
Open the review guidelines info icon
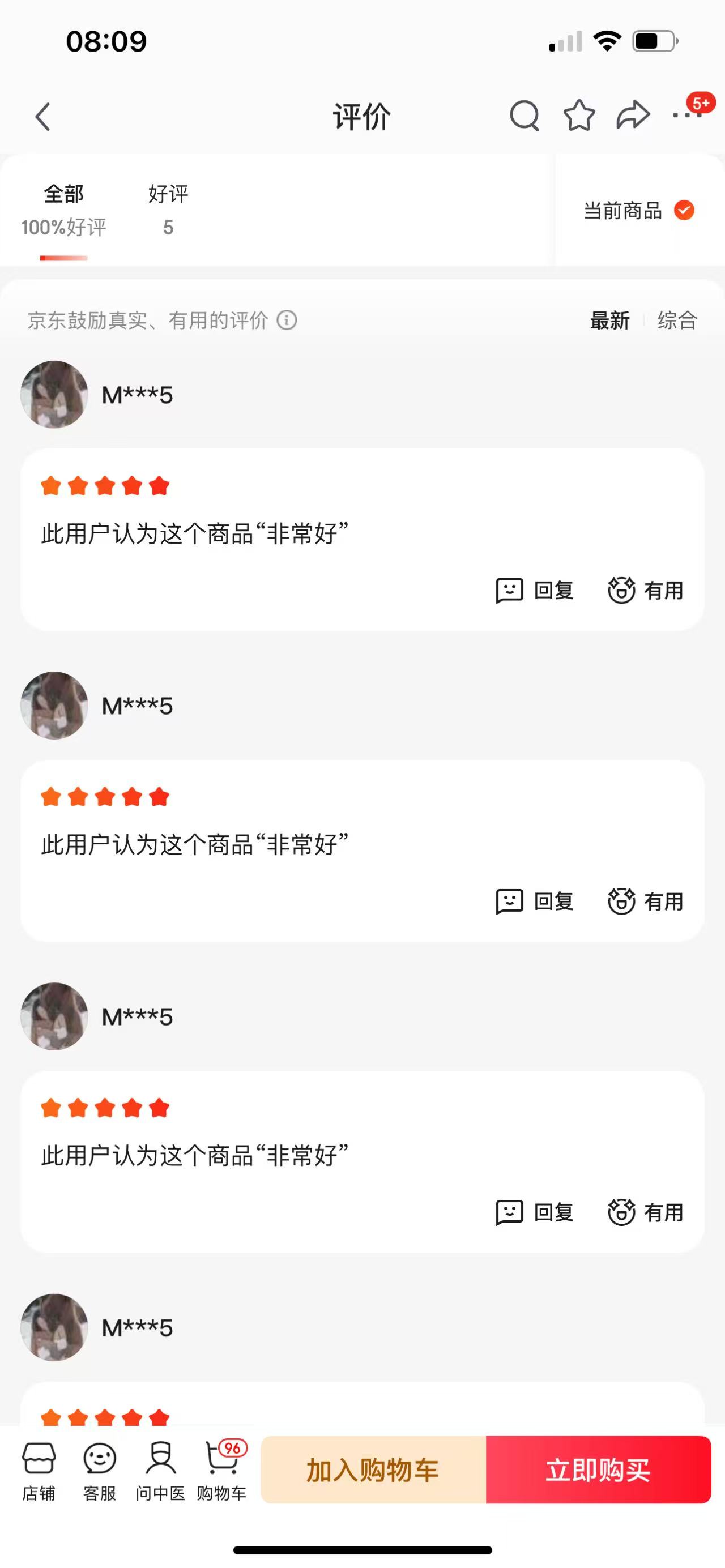click(x=287, y=320)
